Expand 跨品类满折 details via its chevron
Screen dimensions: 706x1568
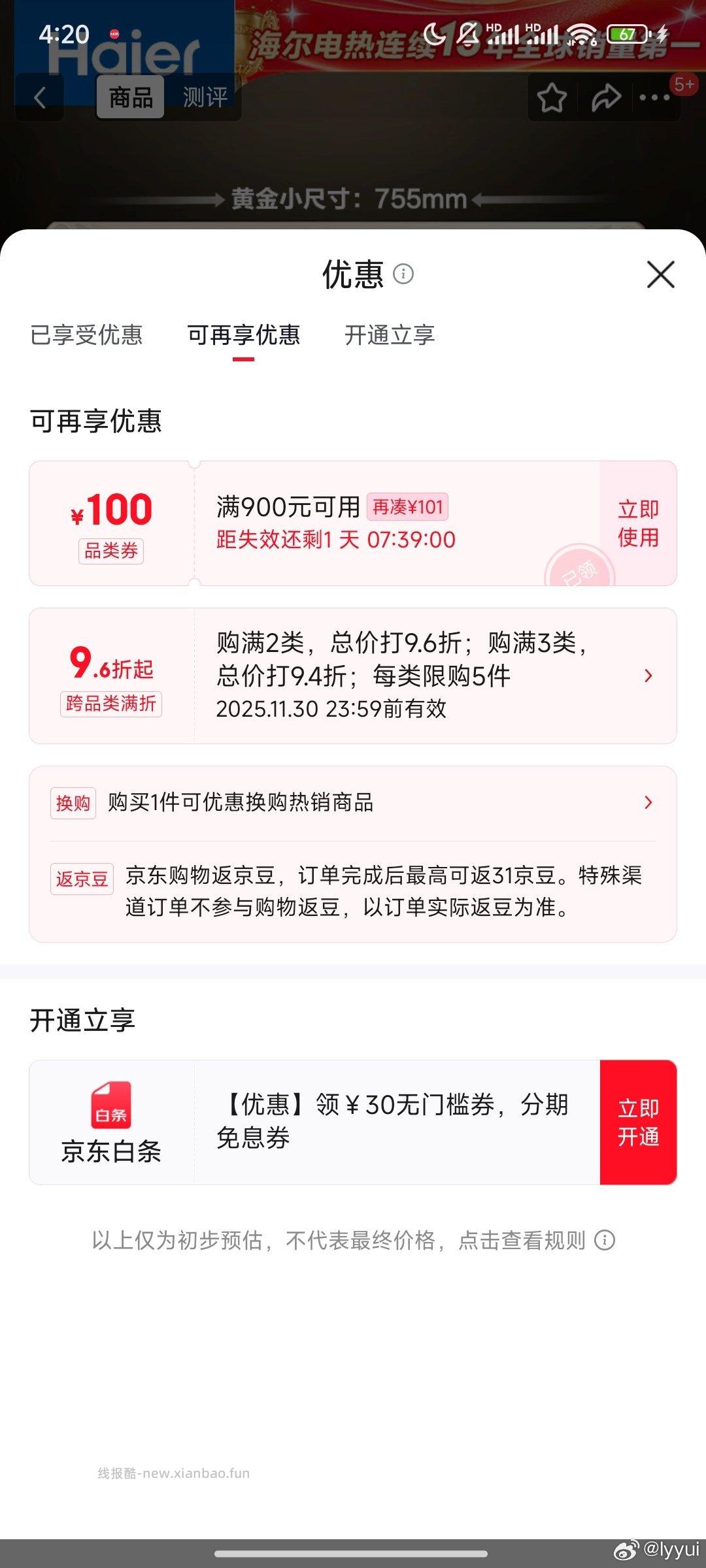[647, 676]
